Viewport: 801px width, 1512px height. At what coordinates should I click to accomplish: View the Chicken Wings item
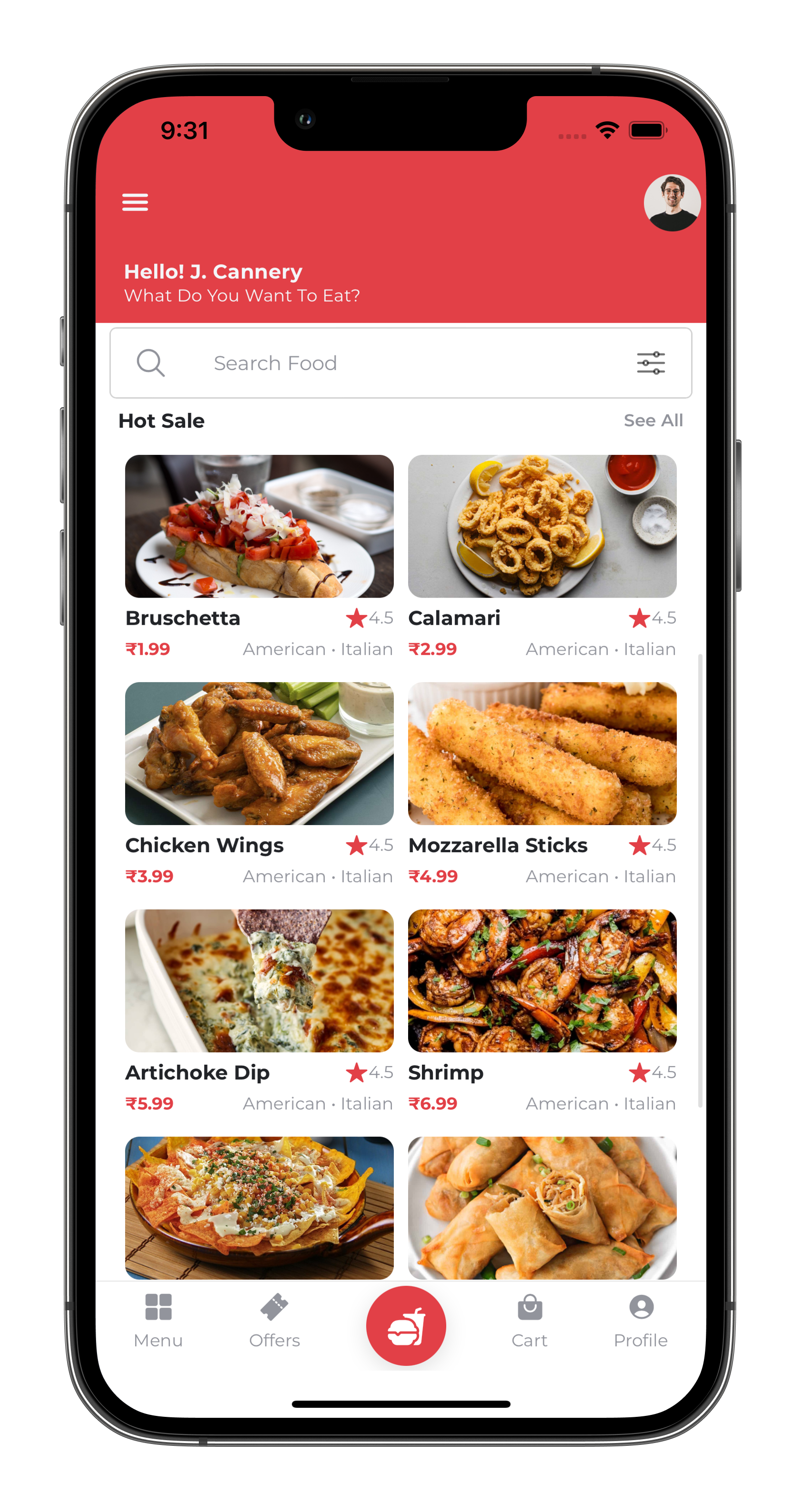click(x=259, y=754)
